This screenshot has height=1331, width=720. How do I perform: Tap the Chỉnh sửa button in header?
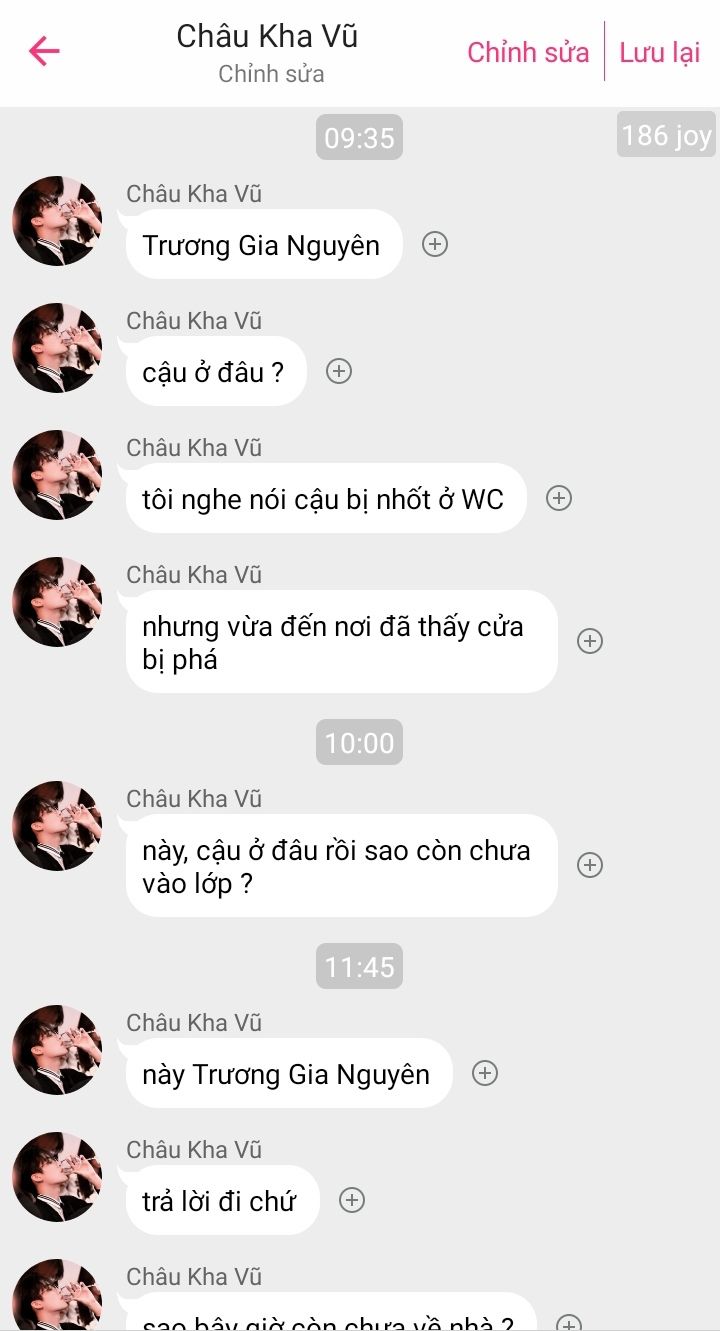[528, 52]
